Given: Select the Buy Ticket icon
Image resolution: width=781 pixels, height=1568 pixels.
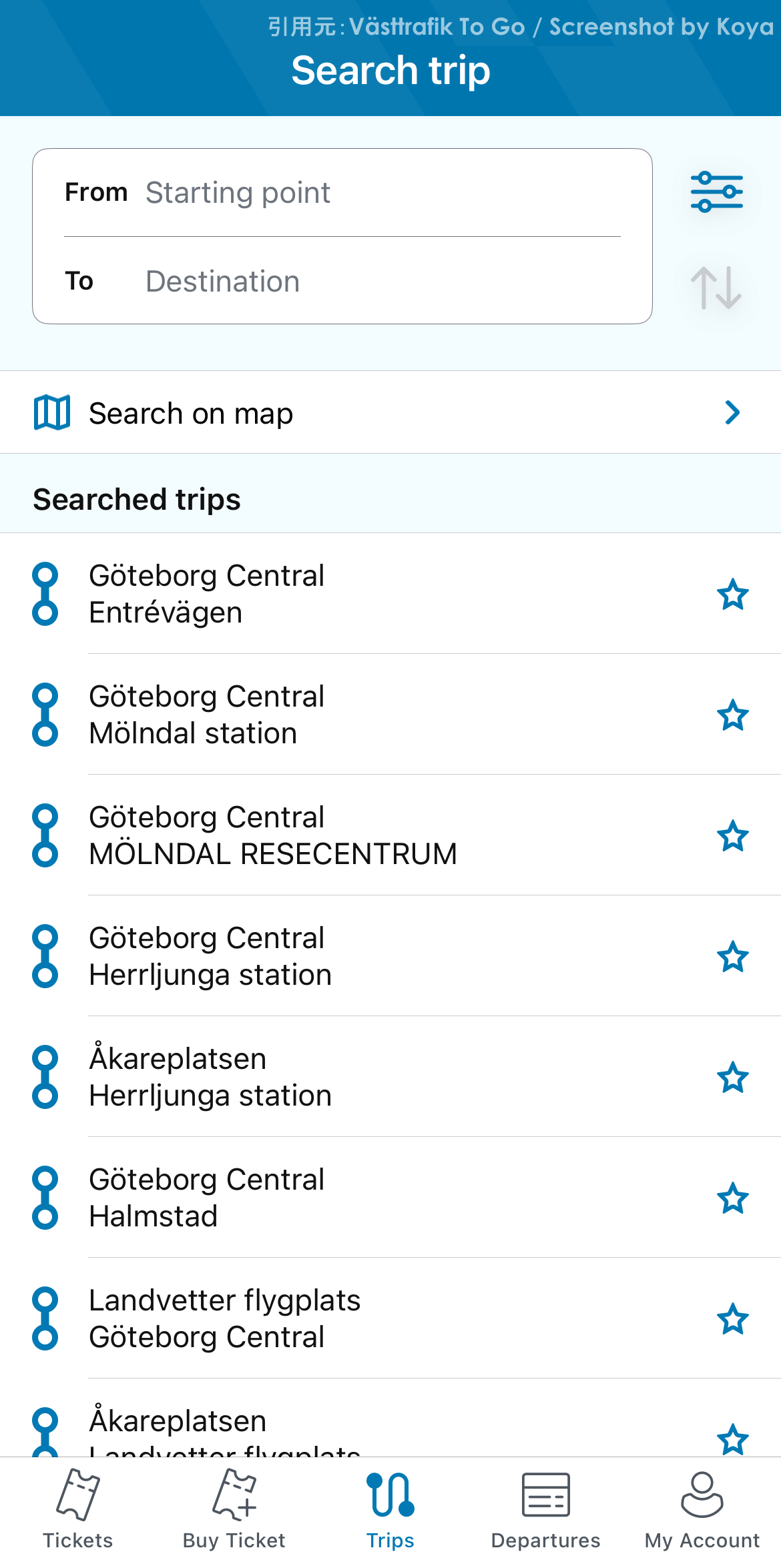Looking at the screenshot, I should coord(234,1498).
